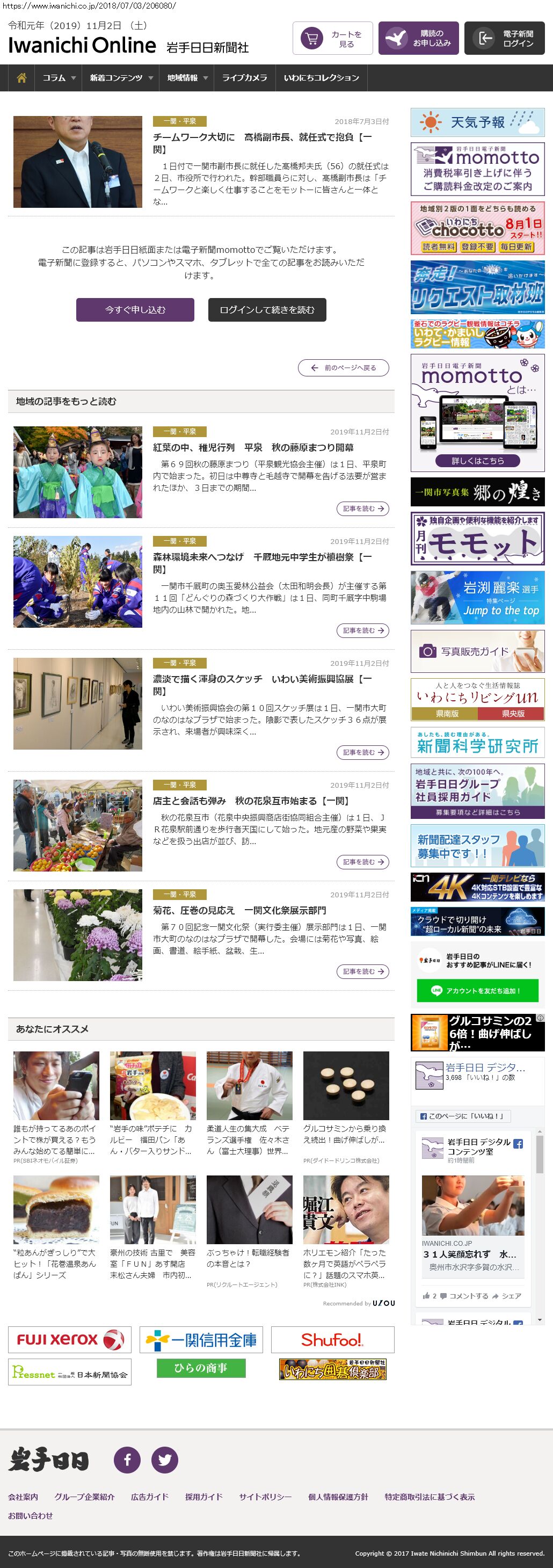553x1568 pixels.
Task: Open the Facebook icon in footer
Action: (x=127, y=1460)
